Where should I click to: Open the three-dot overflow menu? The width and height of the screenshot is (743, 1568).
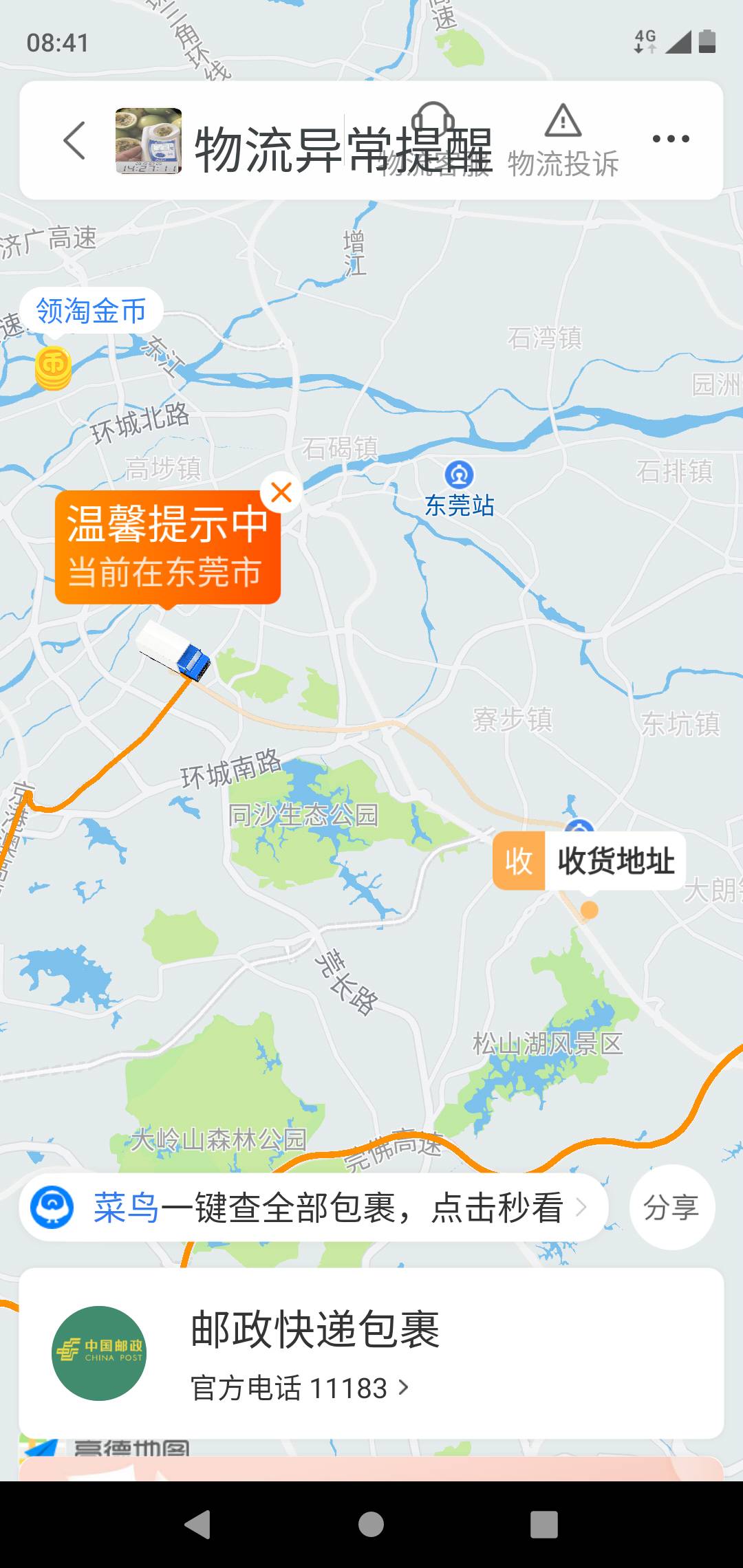(x=671, y=139)
